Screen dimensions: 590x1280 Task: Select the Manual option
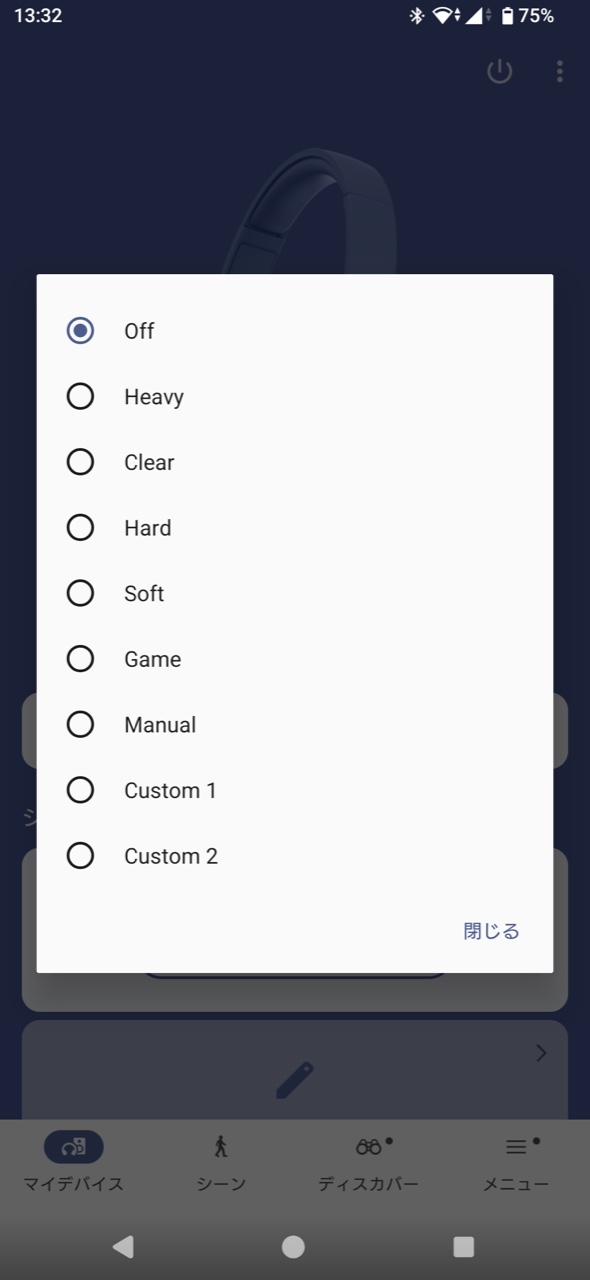click(x=294, y=725)
